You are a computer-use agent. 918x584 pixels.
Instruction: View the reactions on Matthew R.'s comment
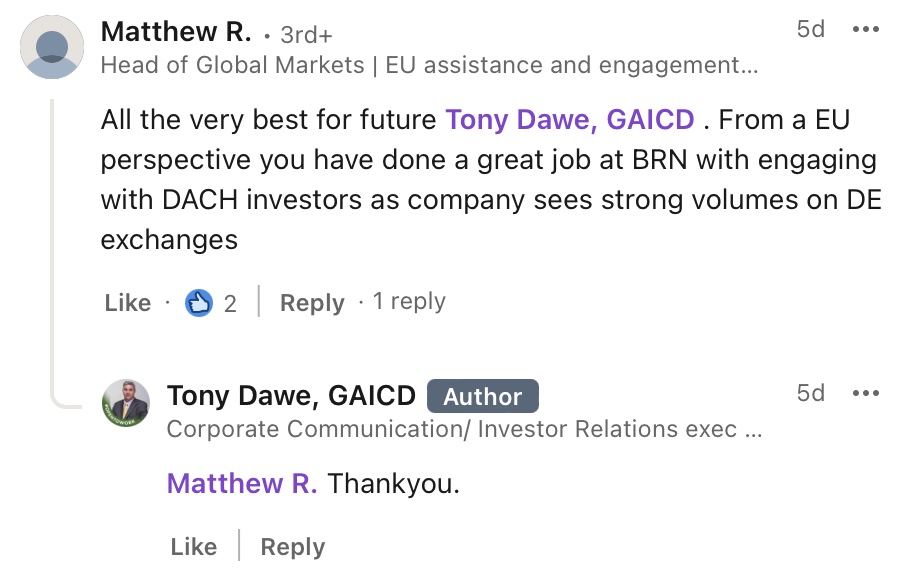coord(211,303)
